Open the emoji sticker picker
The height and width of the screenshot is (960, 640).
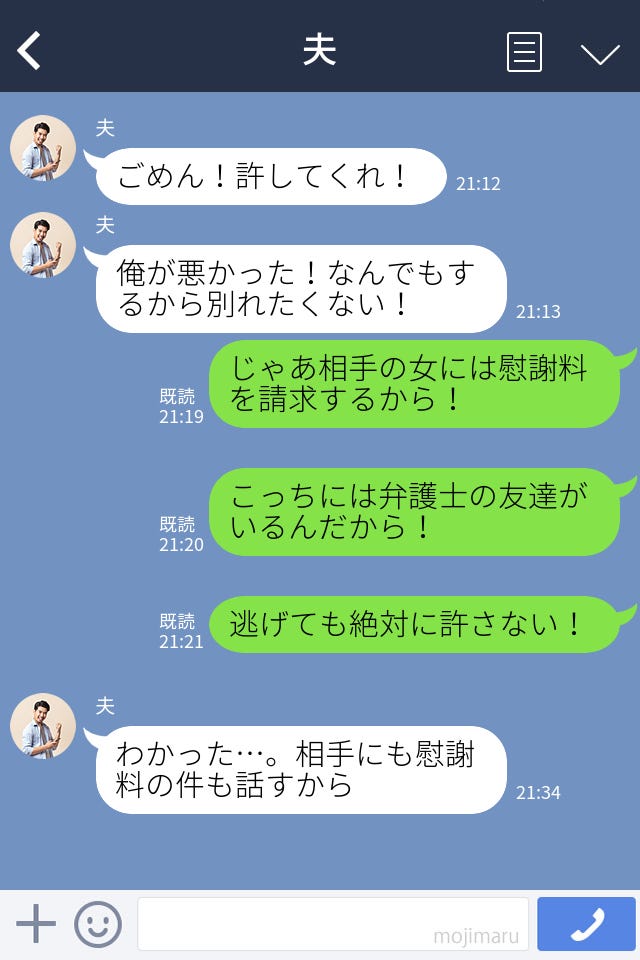pos(98,924)
